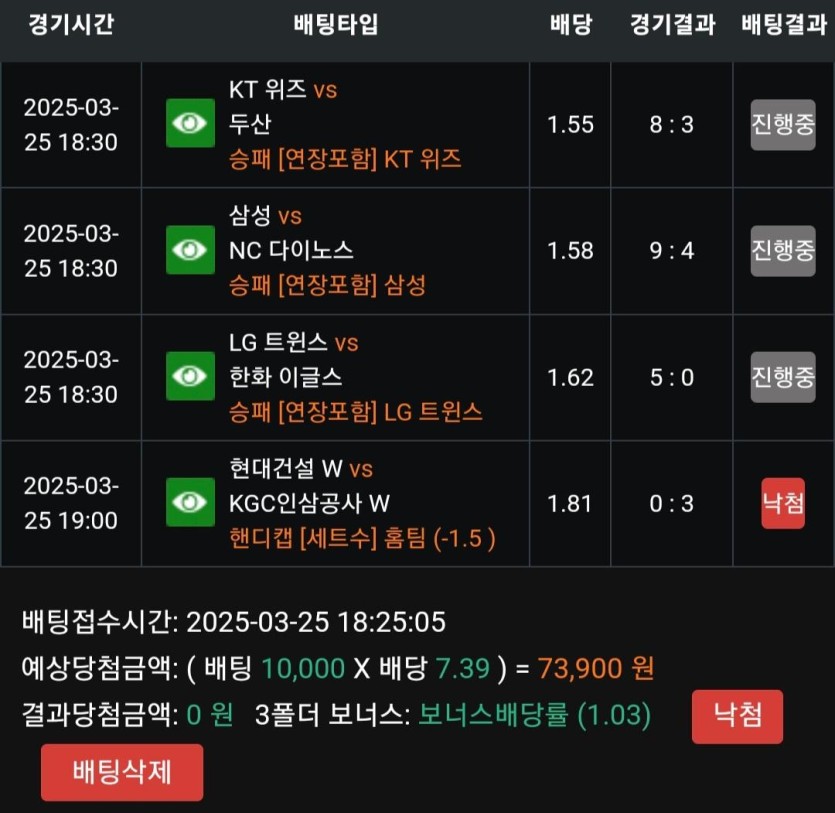Screen dimensions: 835x813
Task: Tap the eye icon for 현대건설 W match
Action: pos(190,502)
